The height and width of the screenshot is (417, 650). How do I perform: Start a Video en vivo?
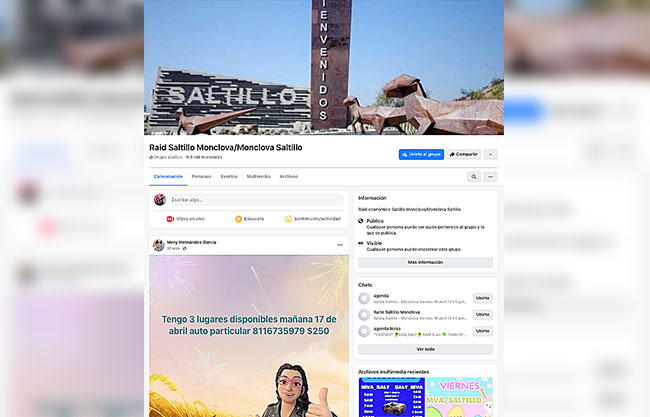[x=186, y=218]
